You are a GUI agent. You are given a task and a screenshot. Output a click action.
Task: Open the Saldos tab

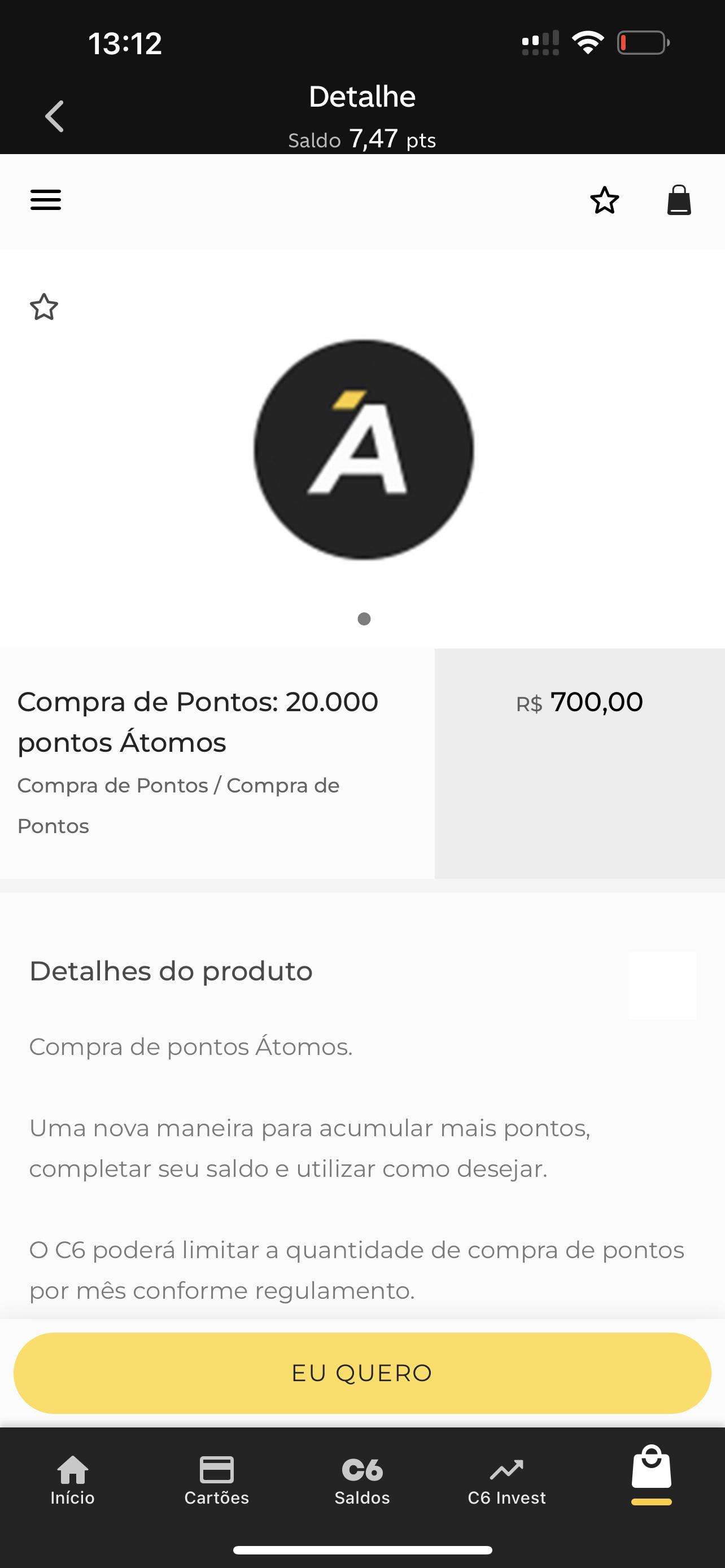pyautogui.click(x=362, y=1481)
